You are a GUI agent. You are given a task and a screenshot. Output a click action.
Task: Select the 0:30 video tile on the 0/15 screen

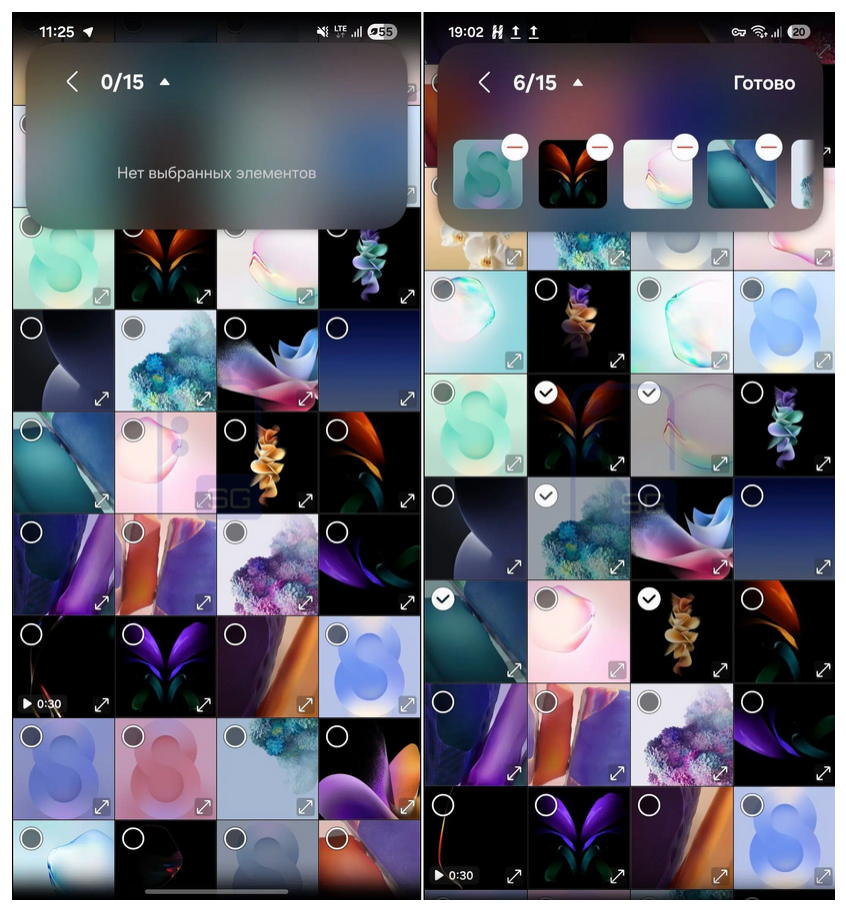[31, 634]
